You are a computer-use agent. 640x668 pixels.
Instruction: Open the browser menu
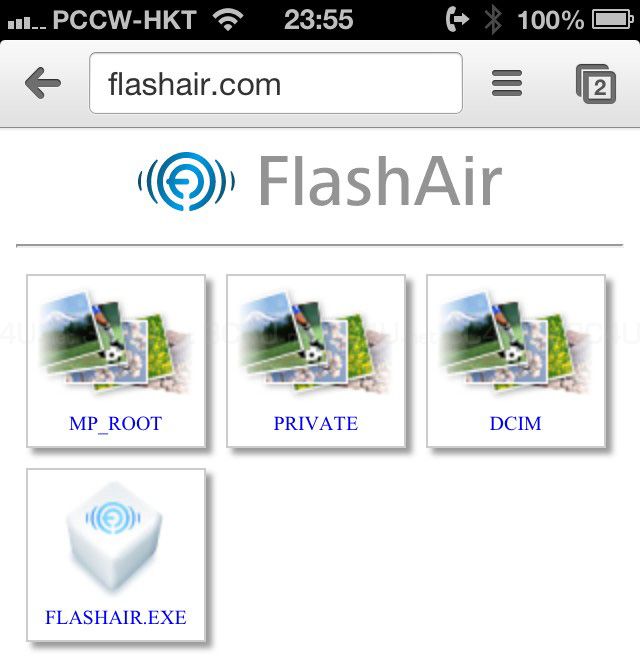[507, 84]
